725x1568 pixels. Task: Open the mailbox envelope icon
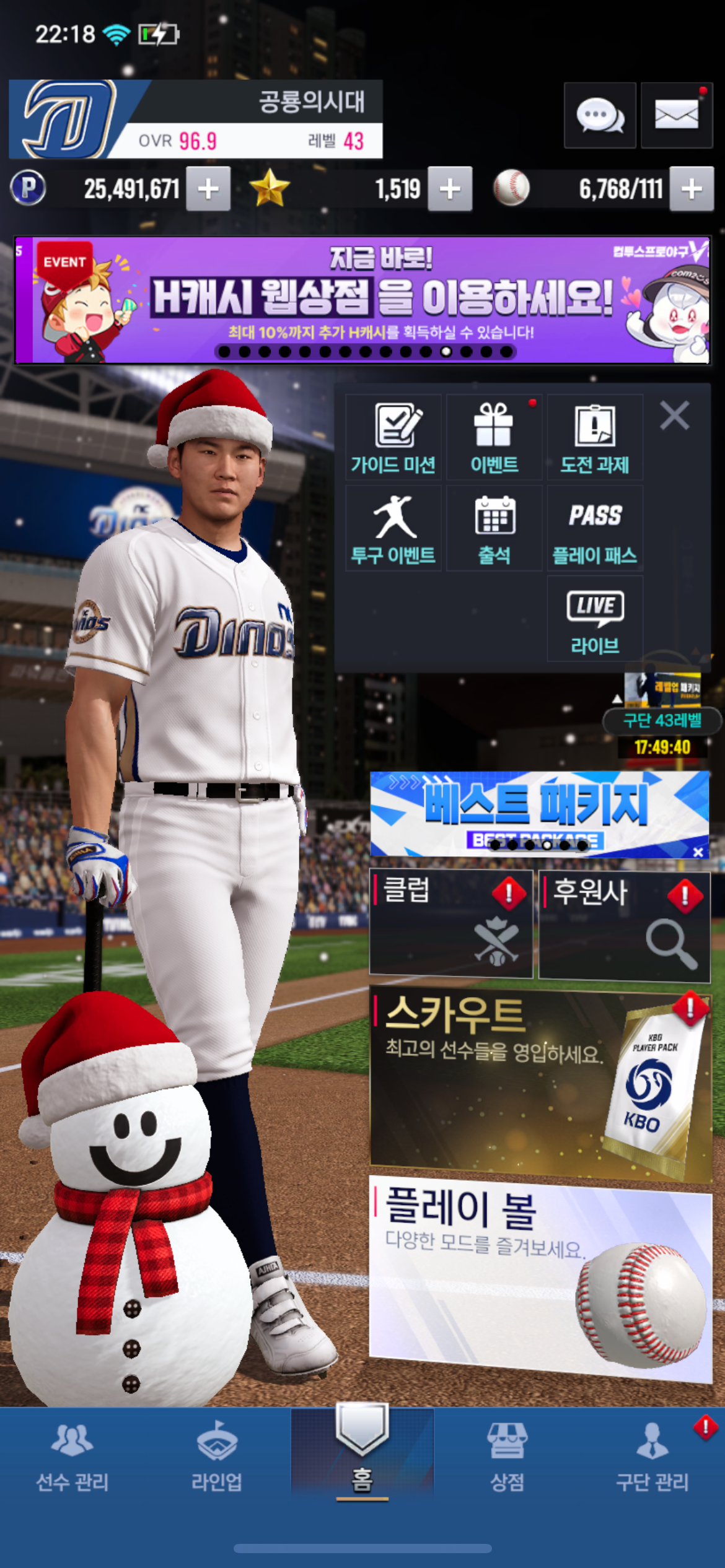[x=676, y=116]
